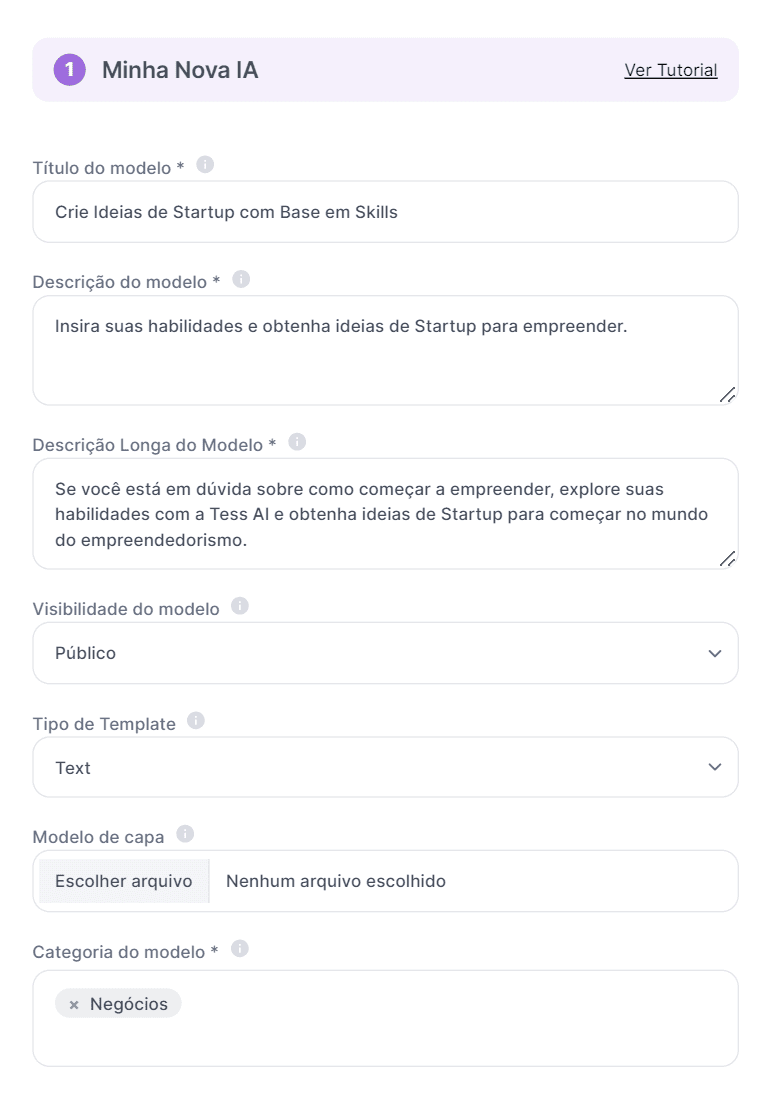The width and height of the screenshot is (776, 1094).
Task: Tap Escolher arquivo to upload cover
Action: 124,881
